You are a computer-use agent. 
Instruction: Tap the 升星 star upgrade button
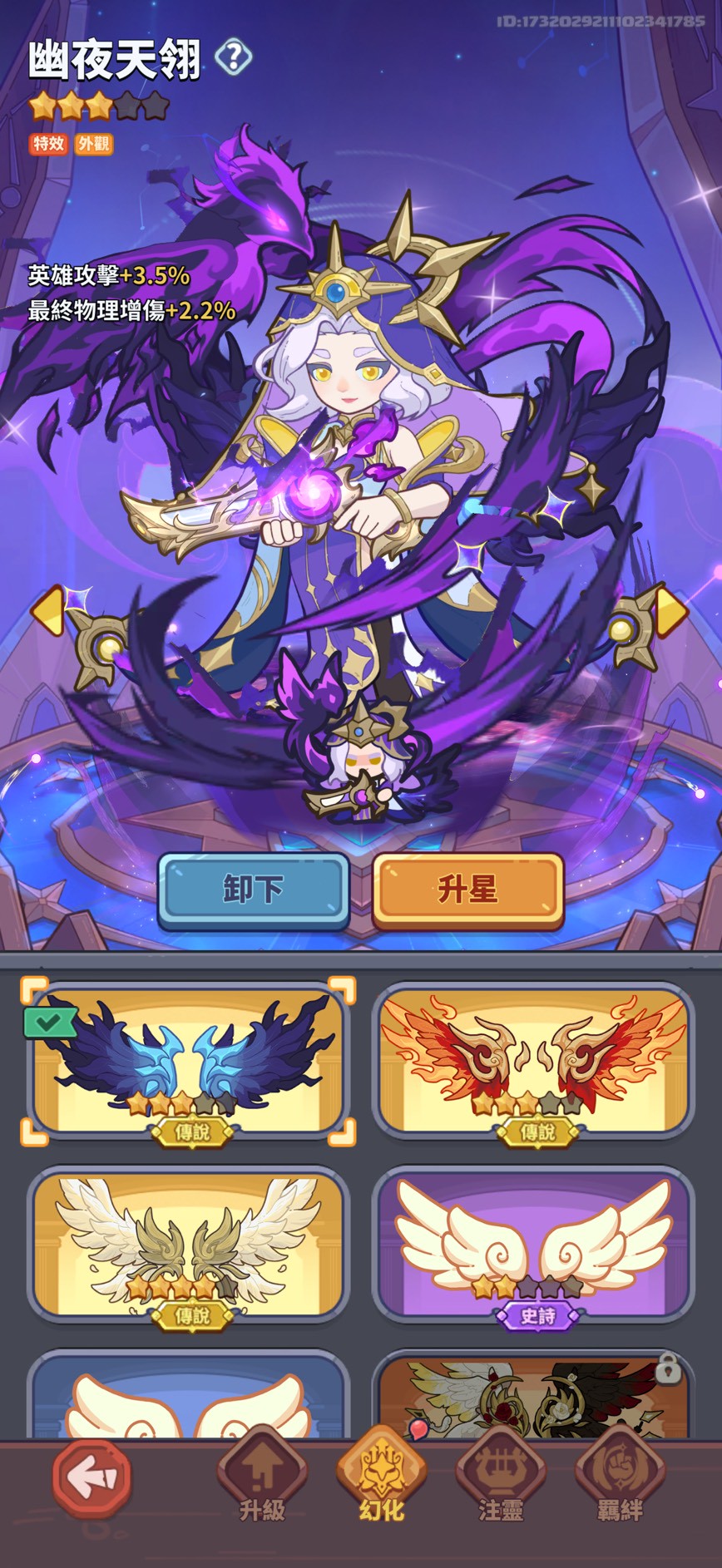(468, 889)
